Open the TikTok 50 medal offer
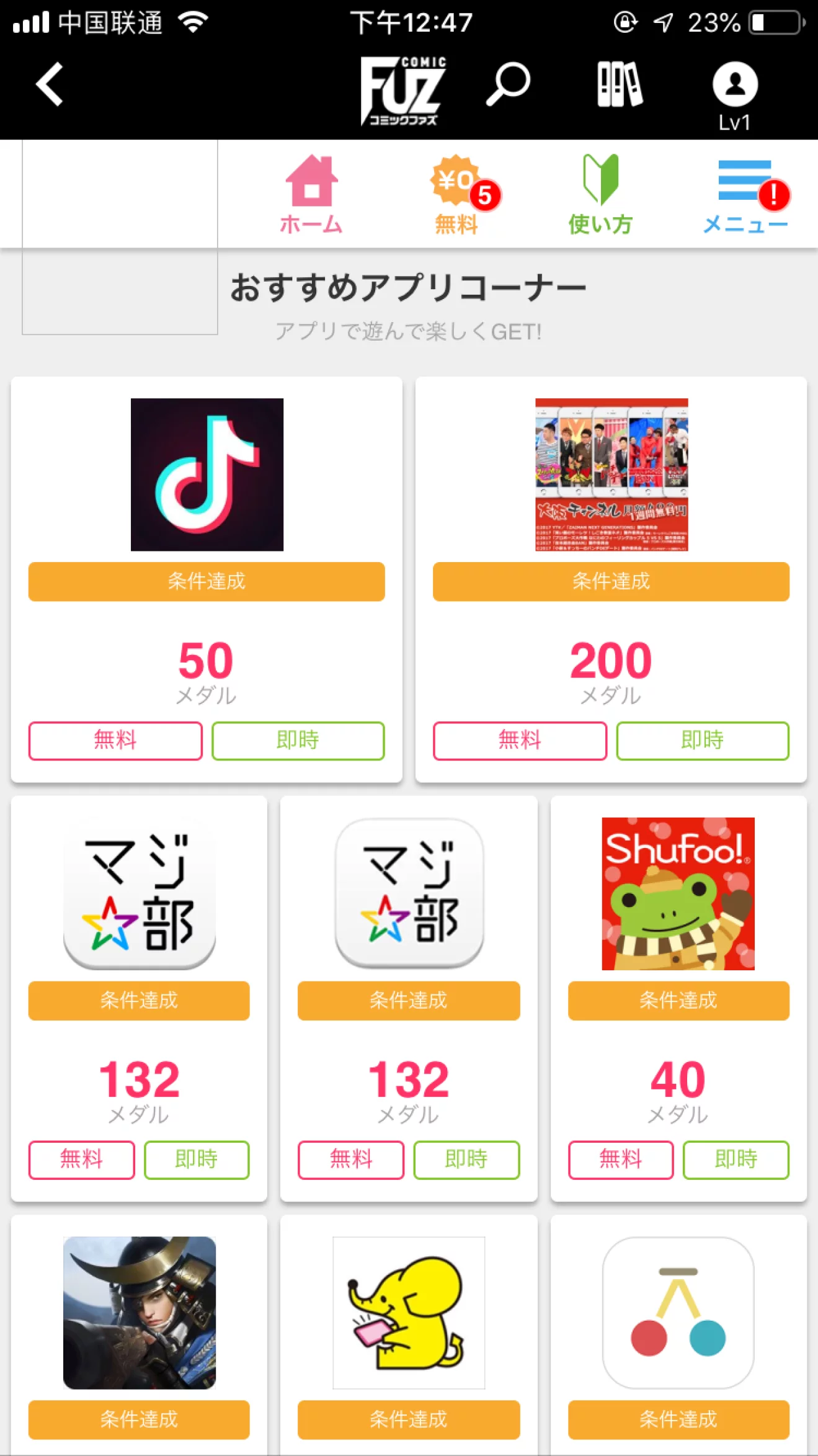 pyautogui.click(x=207, y=475)
